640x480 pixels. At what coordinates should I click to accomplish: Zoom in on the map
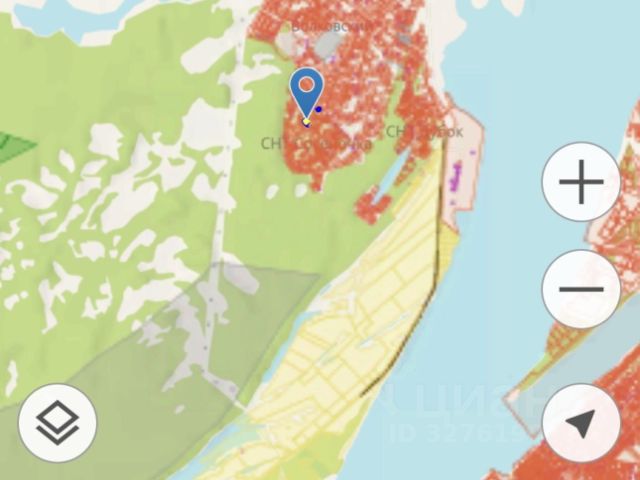pos(581,183)
